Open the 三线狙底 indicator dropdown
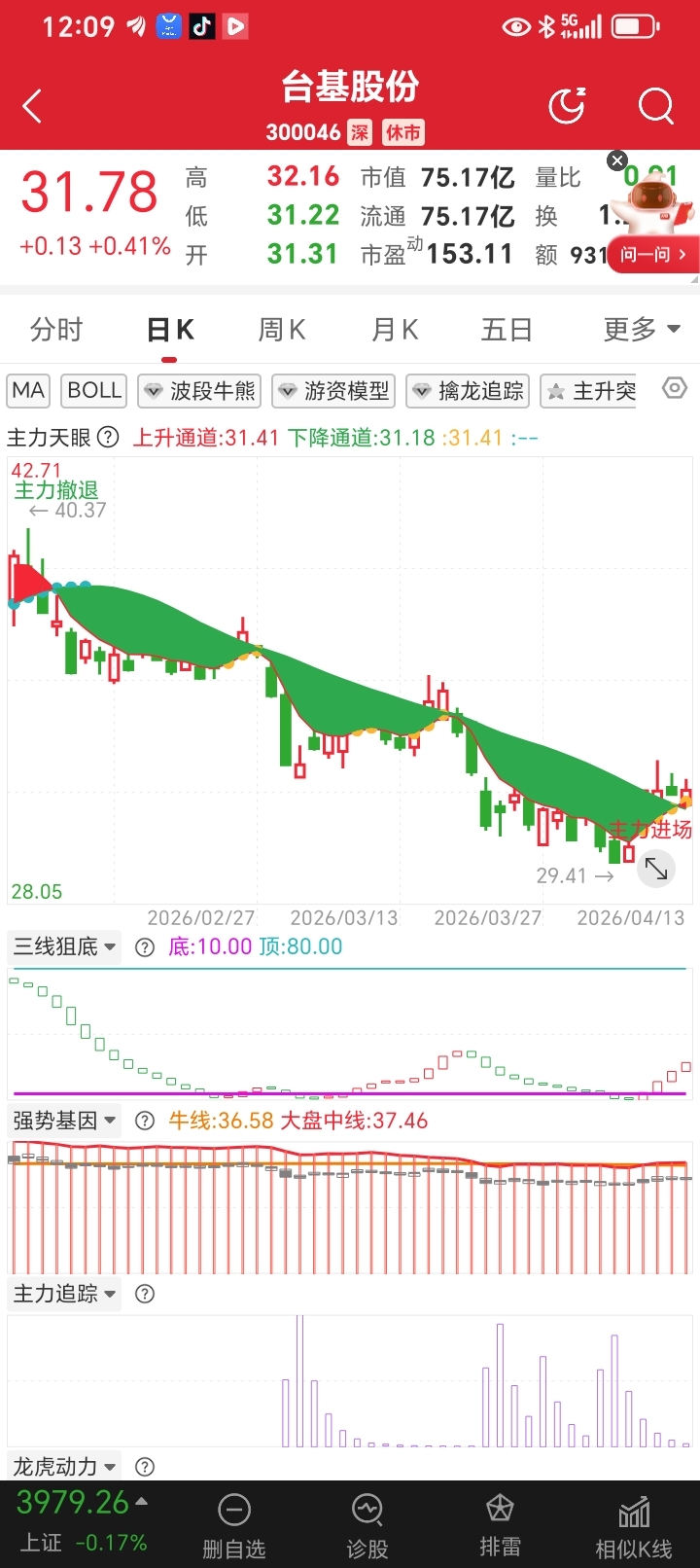Screen dimensions: 700x1568 coord(64,946)
